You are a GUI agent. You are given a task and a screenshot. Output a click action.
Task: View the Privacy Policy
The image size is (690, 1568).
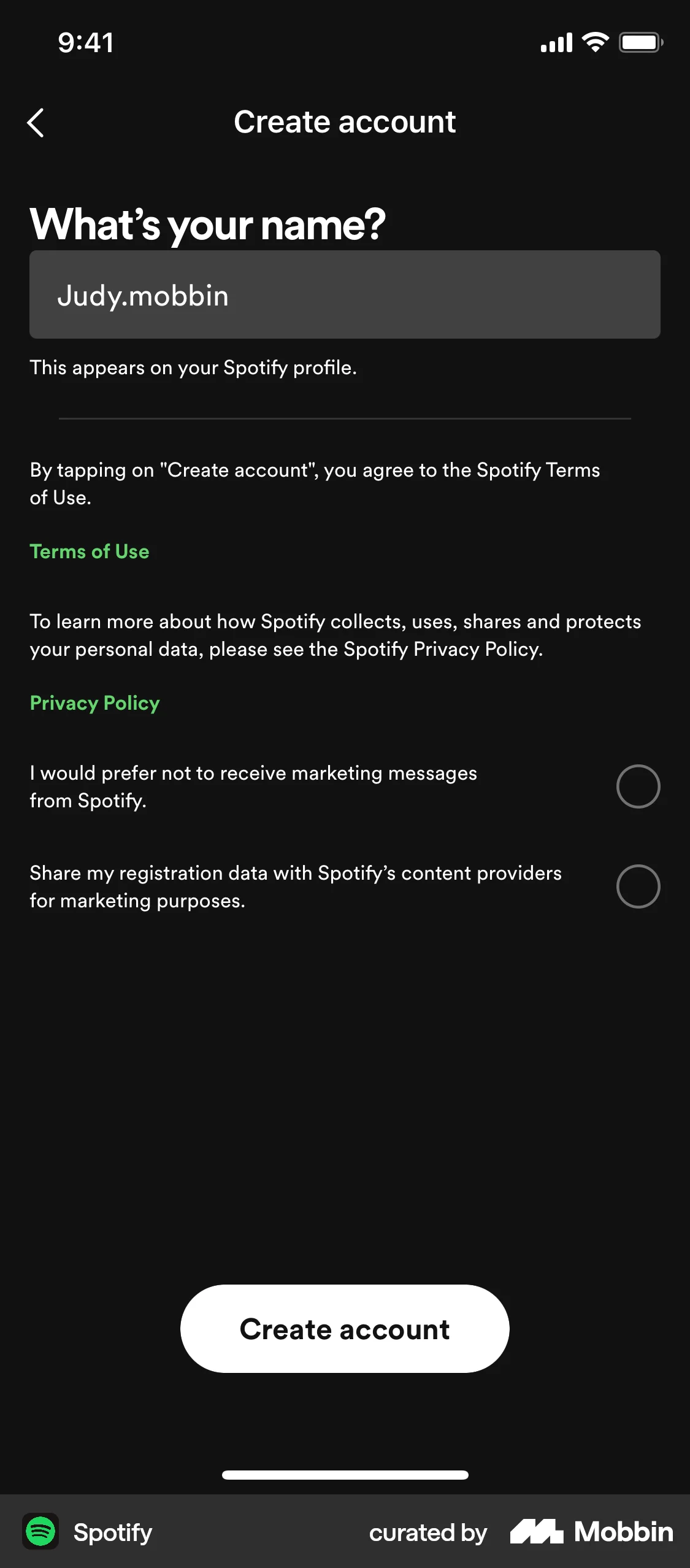[94, 703]
